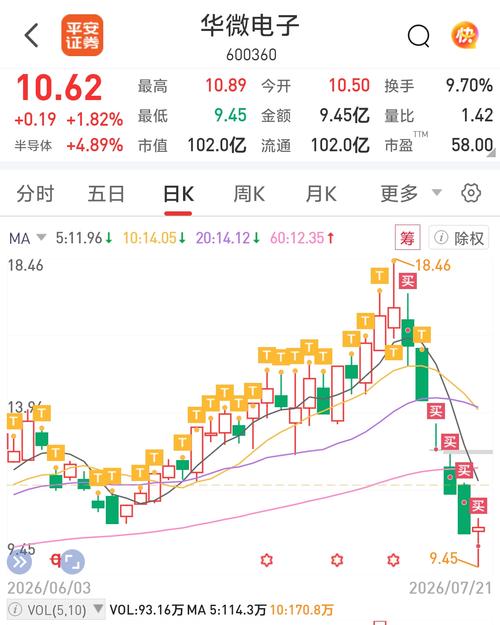This screenshot has height=625, width=500.
Task: Open the stock search magnifier icon
Action: (419, 36)
